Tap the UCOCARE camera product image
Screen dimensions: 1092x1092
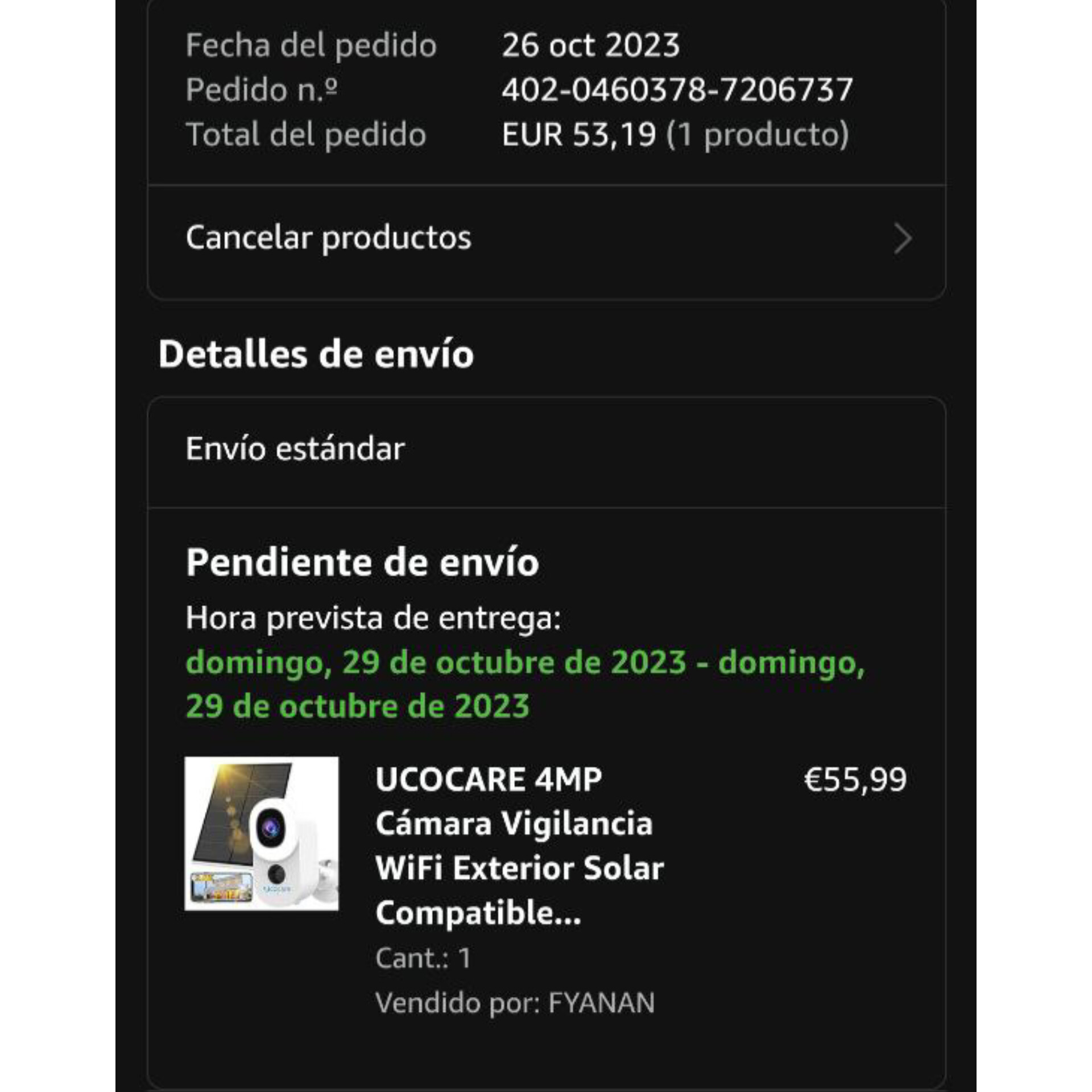pos(261,833)
